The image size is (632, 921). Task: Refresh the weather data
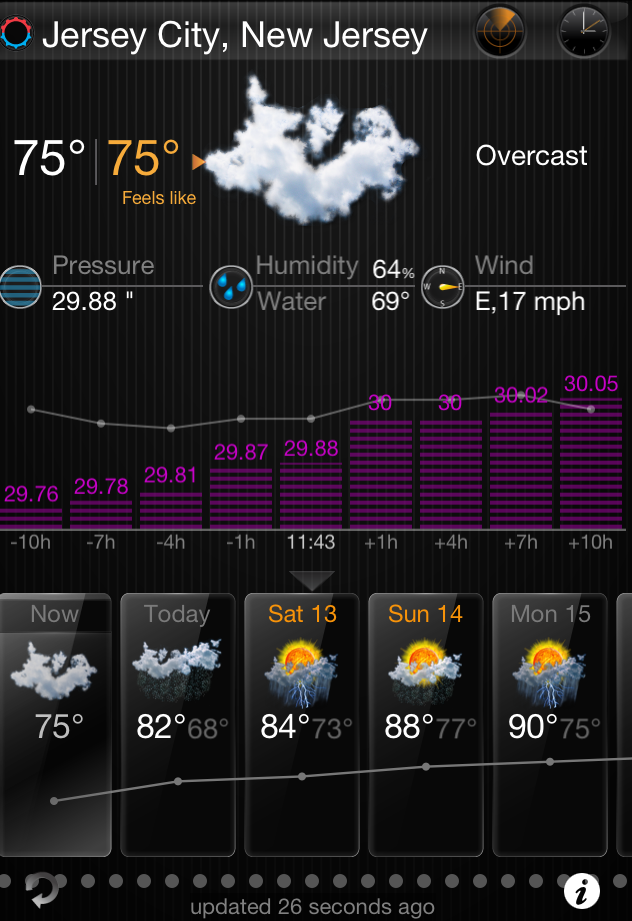(41, 889)
